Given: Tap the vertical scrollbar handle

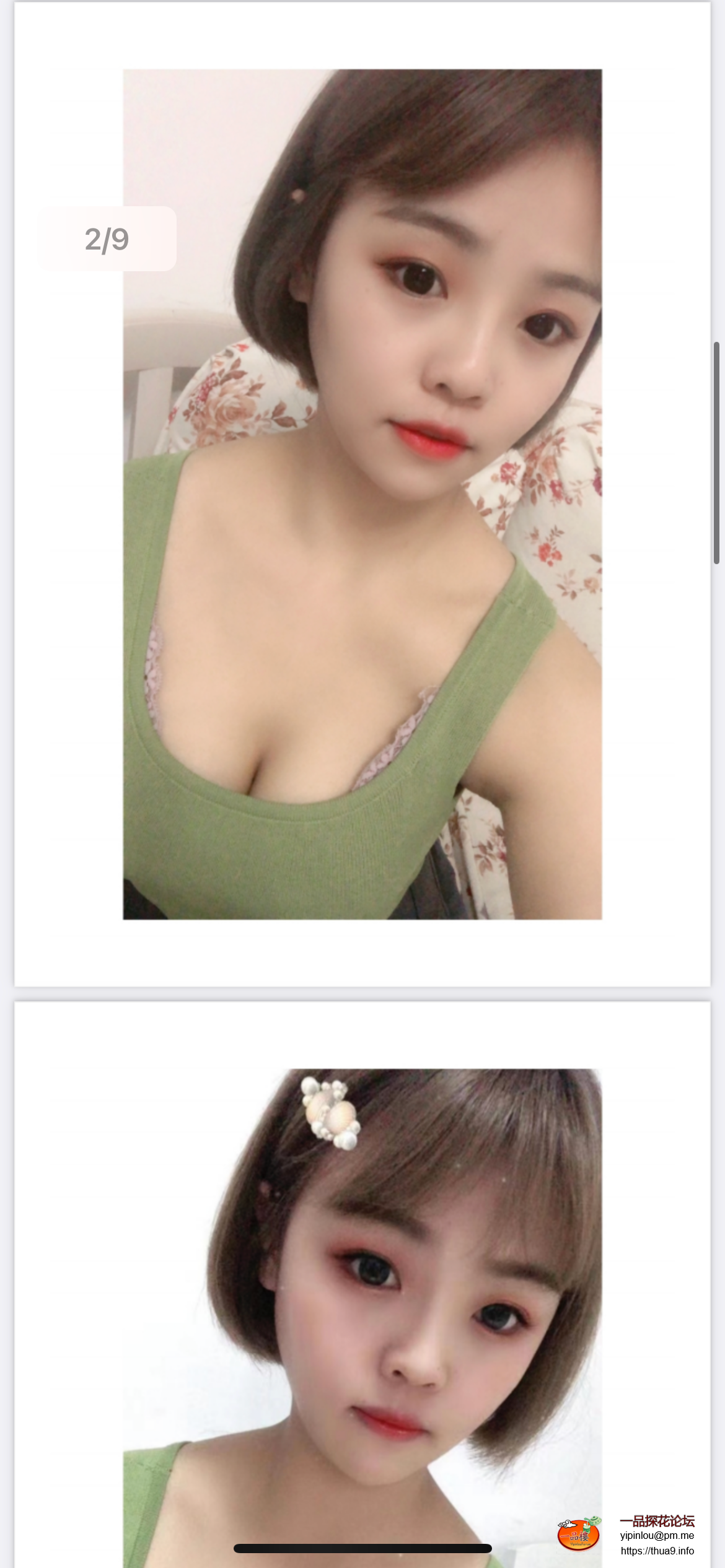Looking at the screenshot, I should [x=716, y=453].
